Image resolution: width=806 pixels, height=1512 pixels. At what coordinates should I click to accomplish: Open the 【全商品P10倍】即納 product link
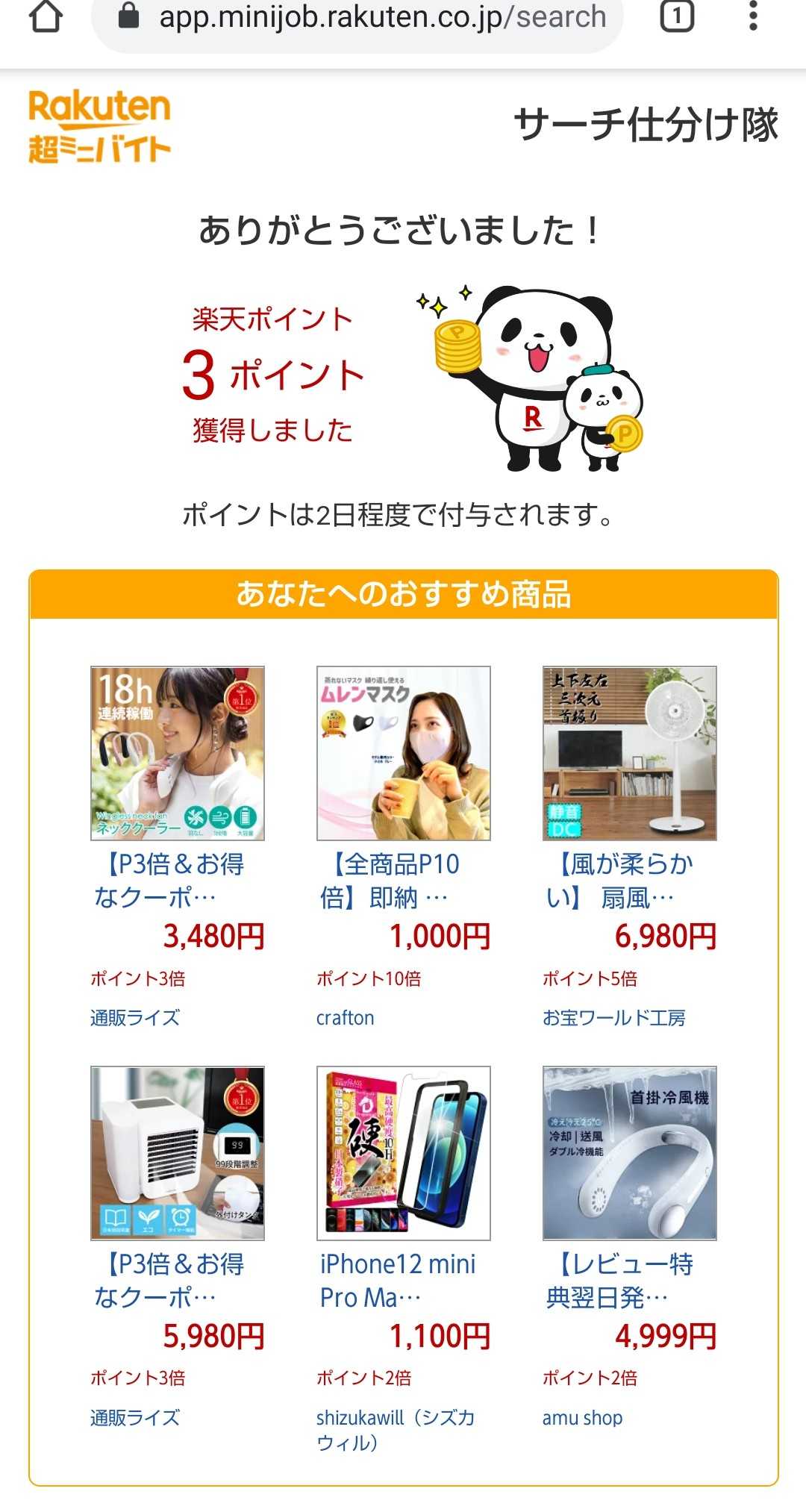390,881
